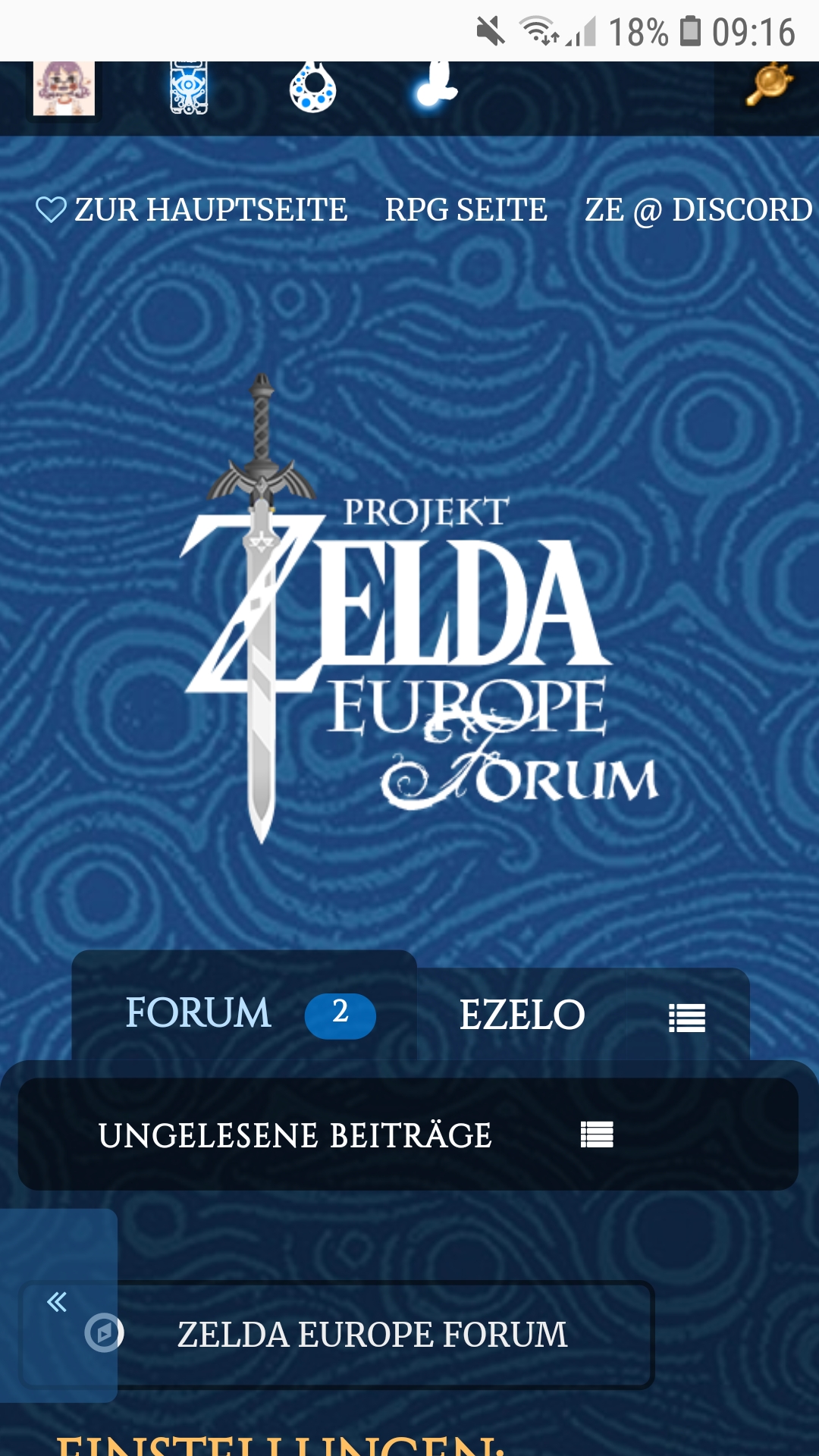Switch to the Ezelo tab
Image resolution: width=819 pixels, height=1456 pixels.
pos(522,1015)
